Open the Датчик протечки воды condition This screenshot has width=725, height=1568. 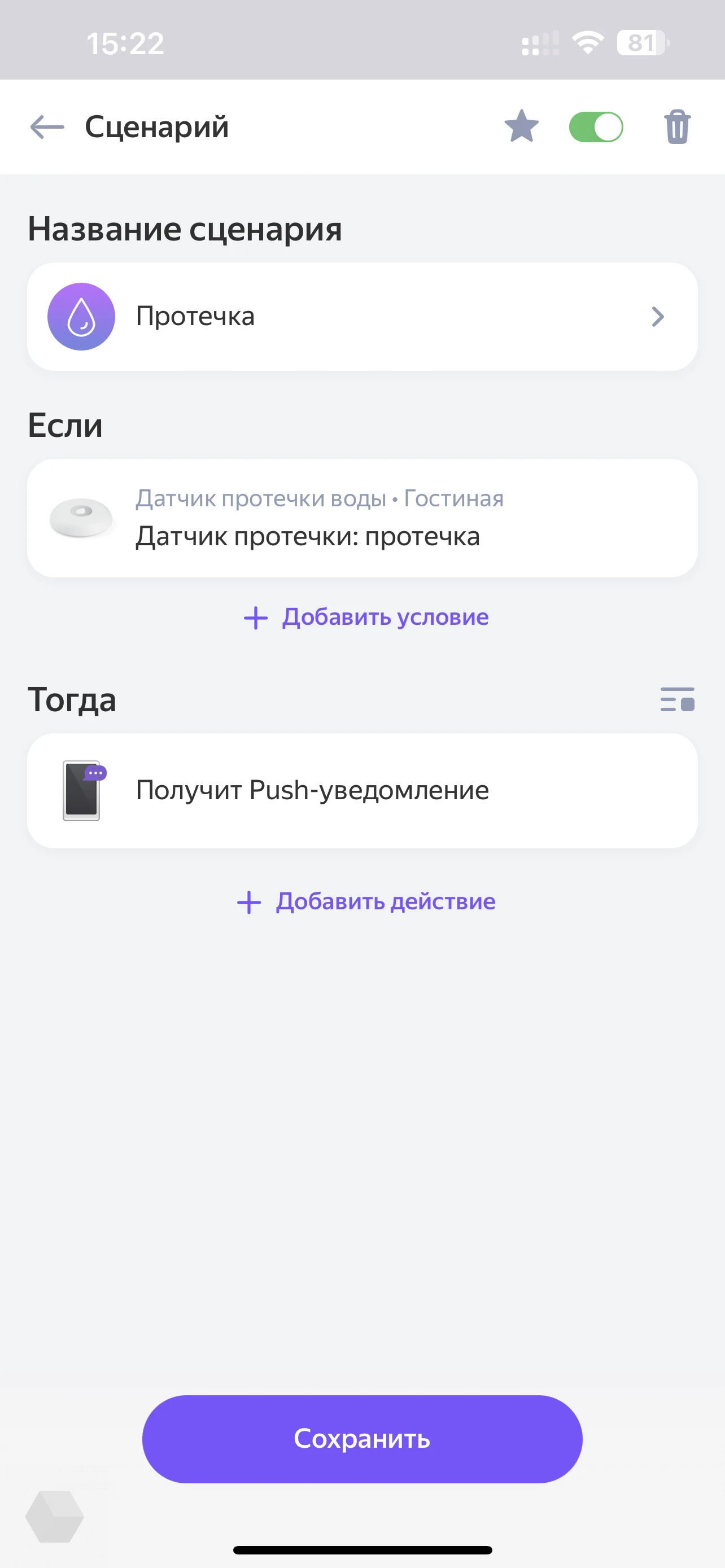click(x=362, y=518)
